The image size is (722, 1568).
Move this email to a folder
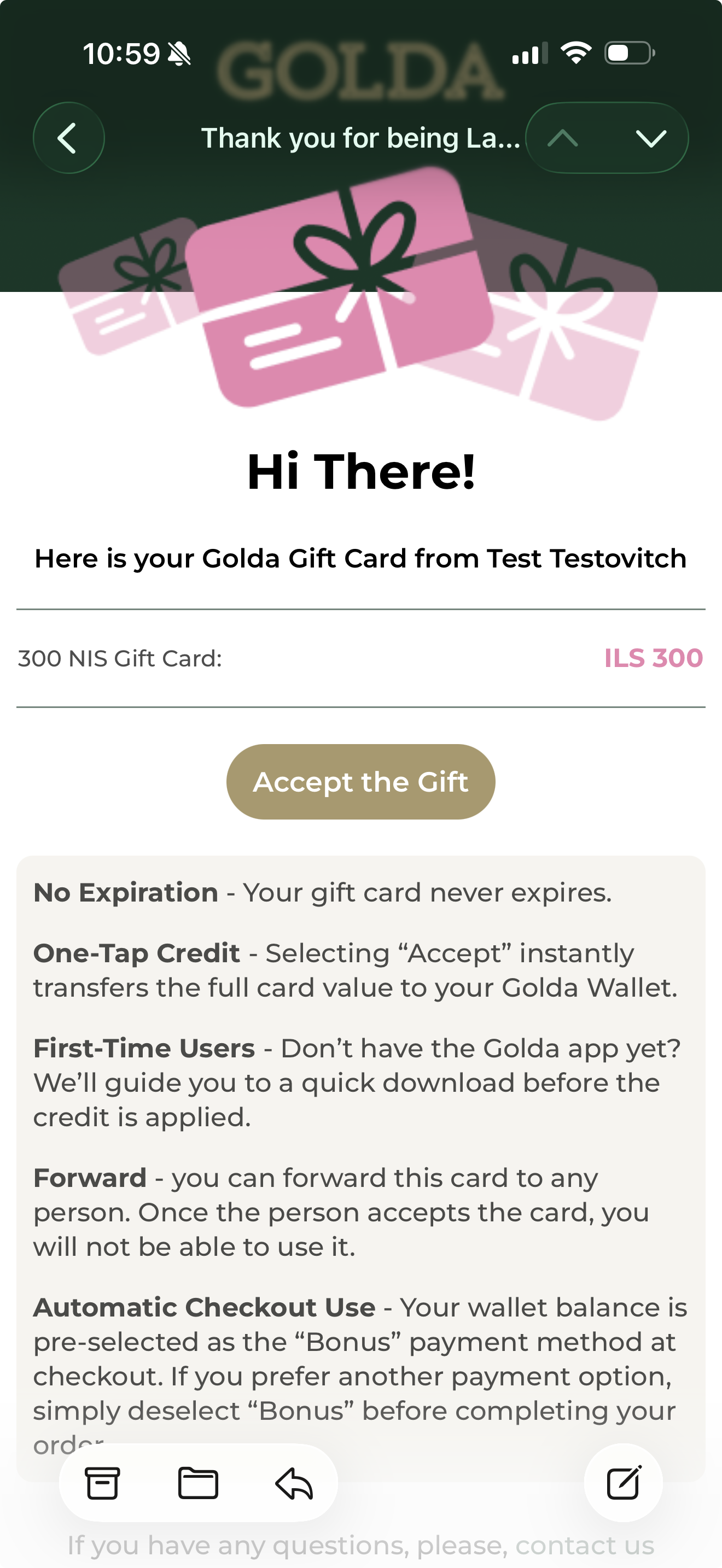click(198, 1483)
